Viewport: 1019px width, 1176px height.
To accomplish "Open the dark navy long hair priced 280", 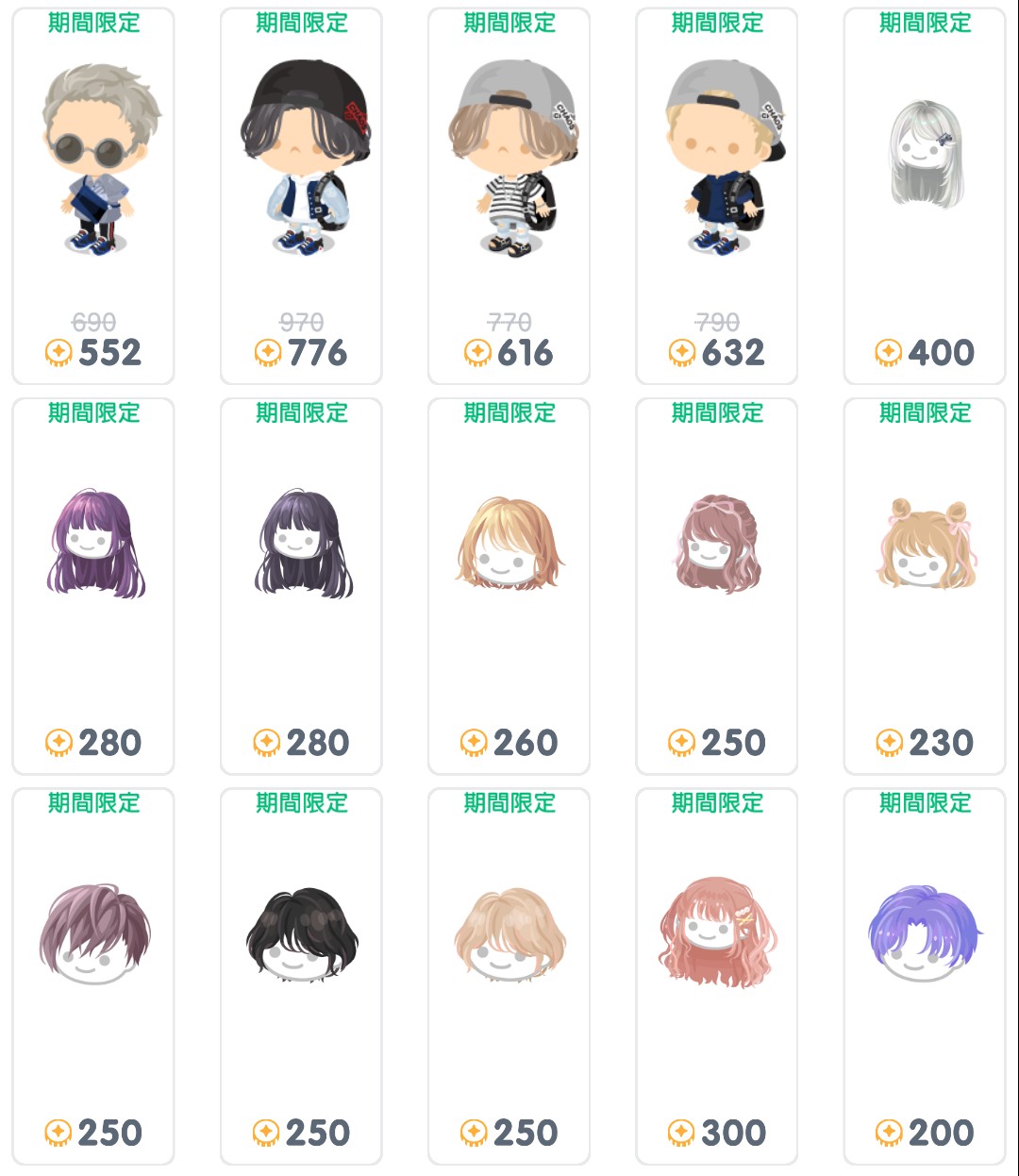I will 301,546.
